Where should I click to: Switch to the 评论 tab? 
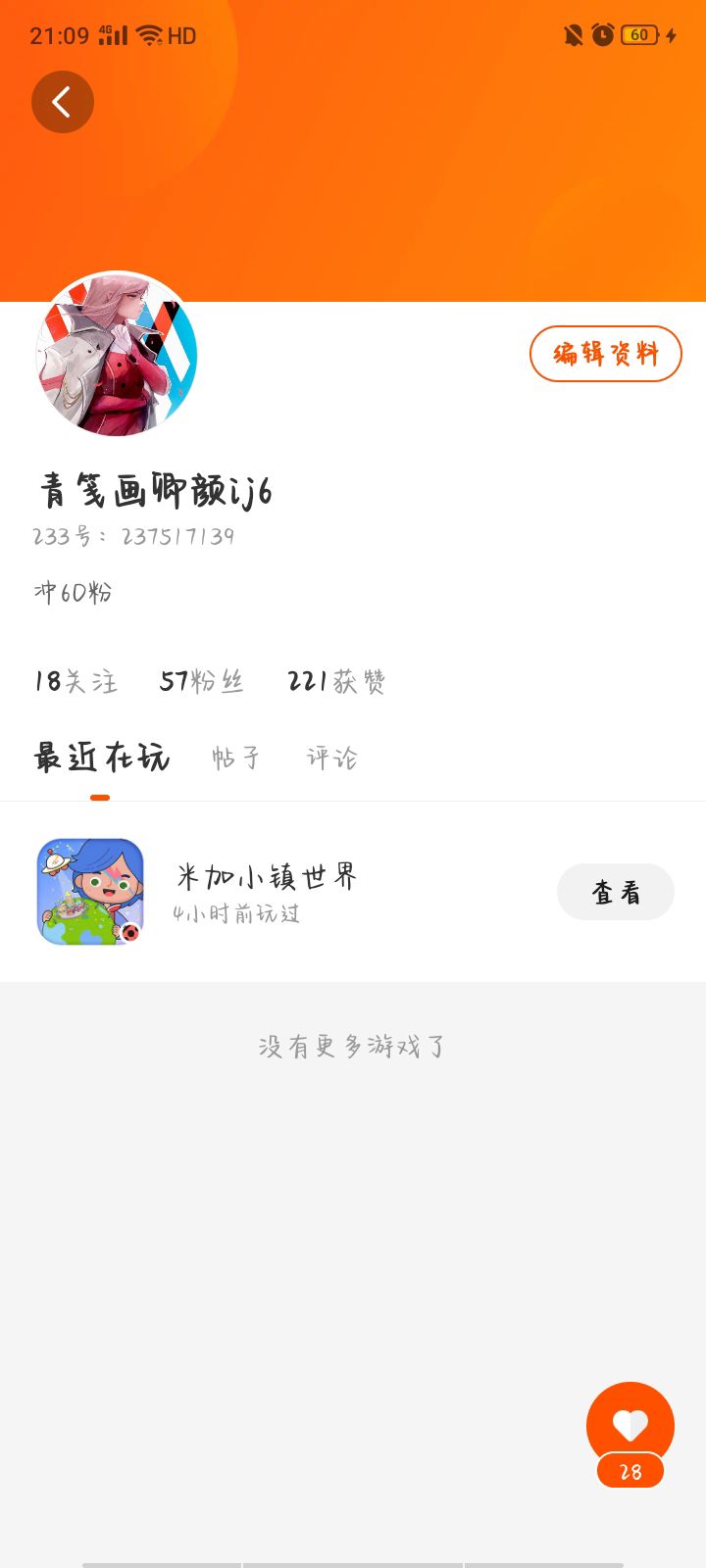pos(332,758)
